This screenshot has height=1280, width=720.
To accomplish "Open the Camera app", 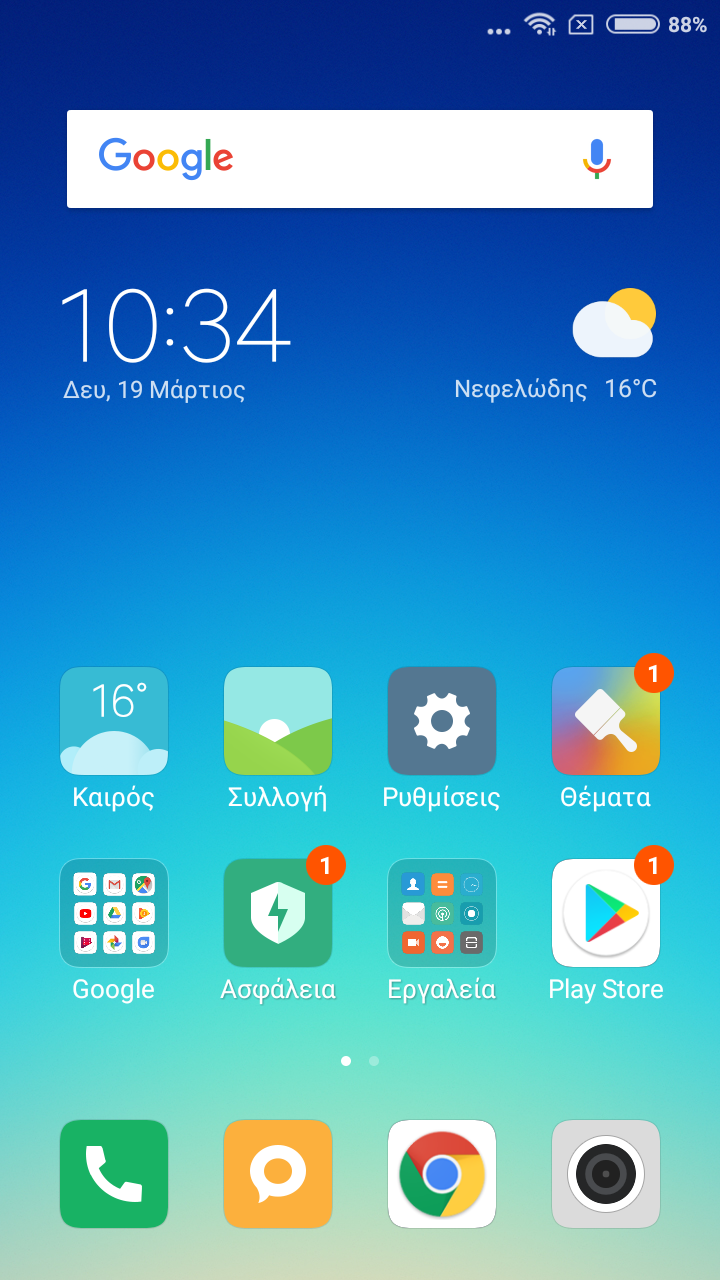I will (x=606, y=1174).
